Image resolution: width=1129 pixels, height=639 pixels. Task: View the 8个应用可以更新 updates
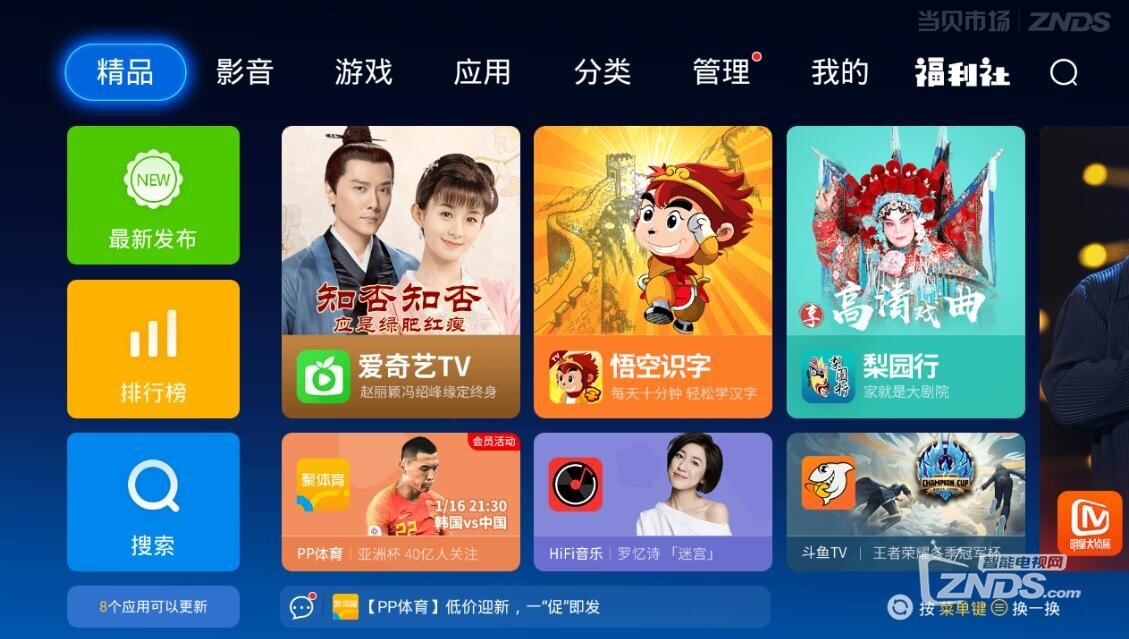[x=153, y=606]
